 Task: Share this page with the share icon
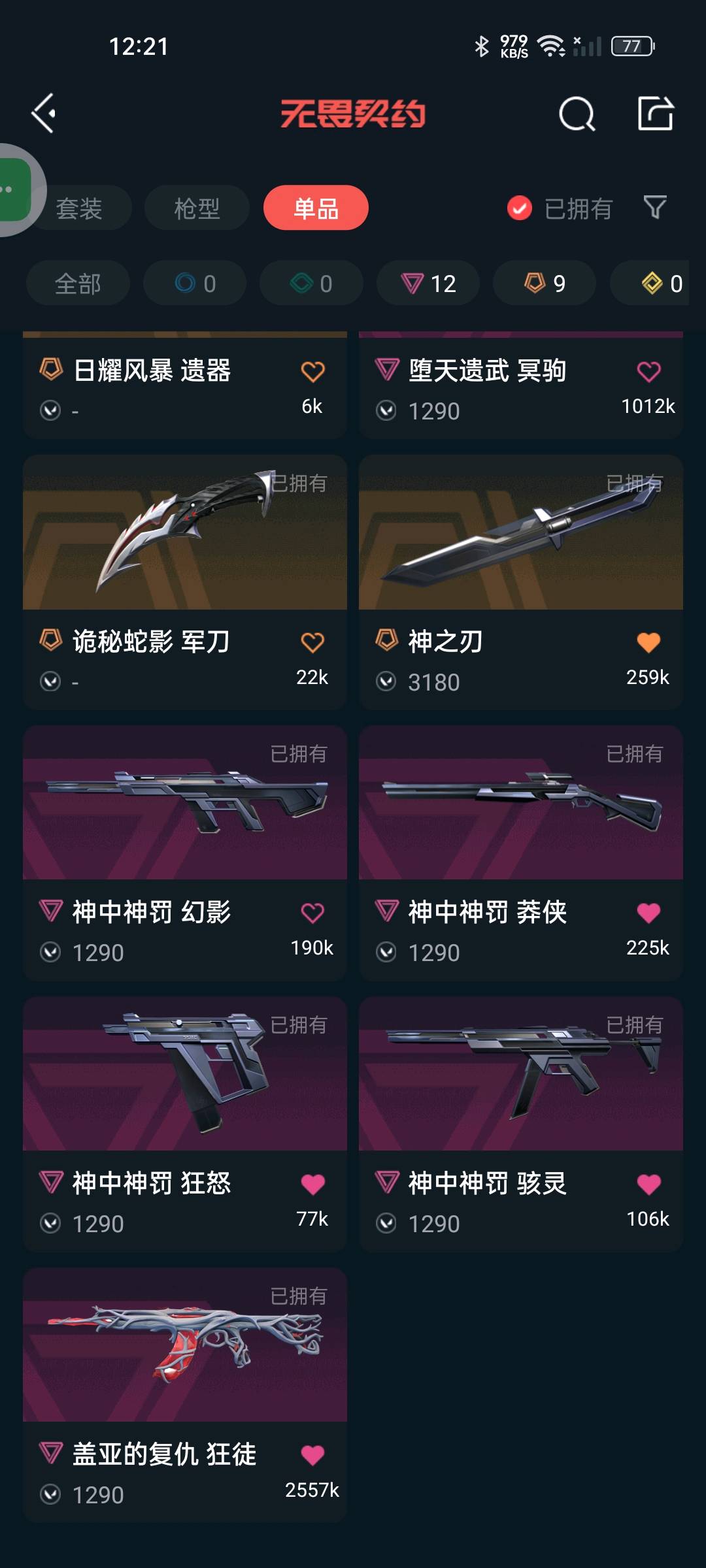[x=655, y=114]
